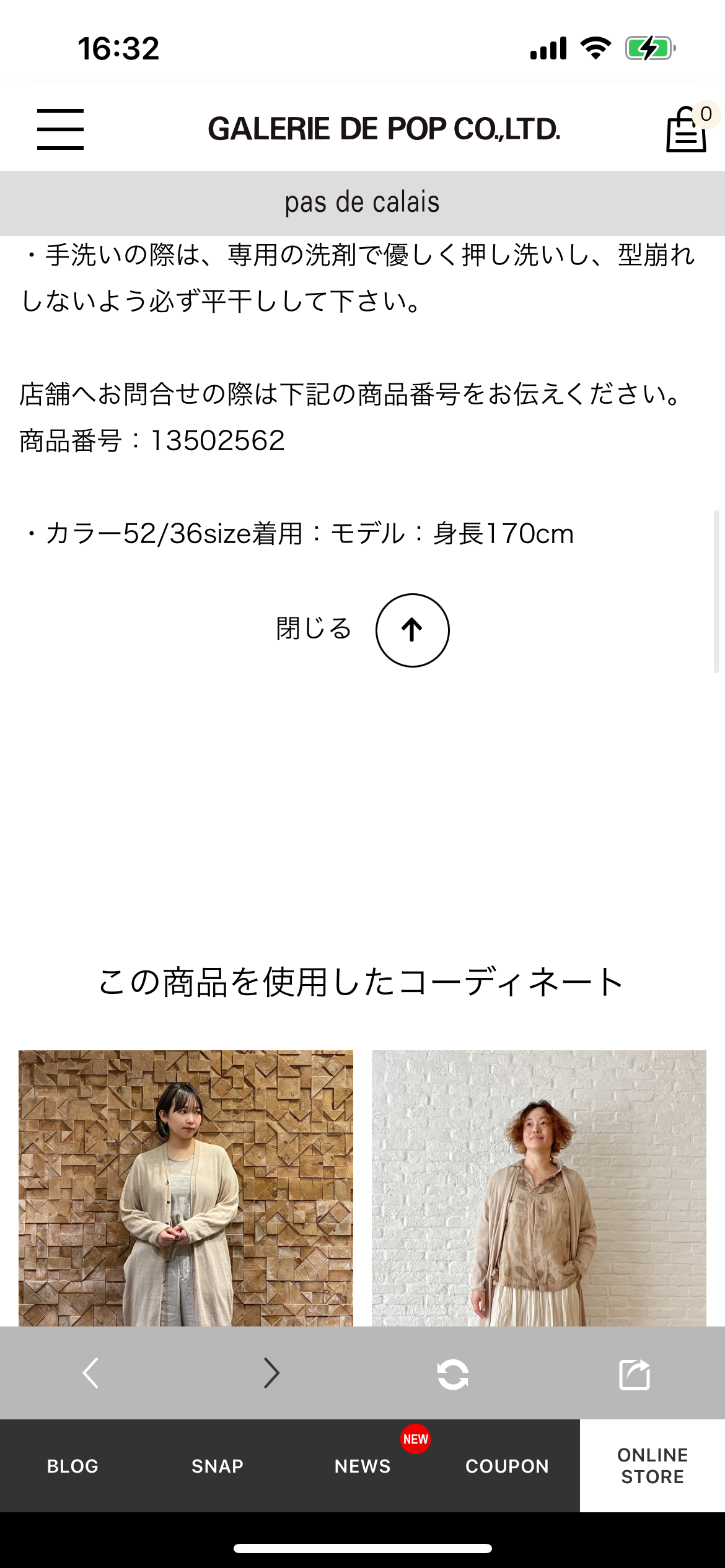Tap the GALERIE DE POP CO.,LTD. header title
This screenshot has height=1568, width=725.
384,129
